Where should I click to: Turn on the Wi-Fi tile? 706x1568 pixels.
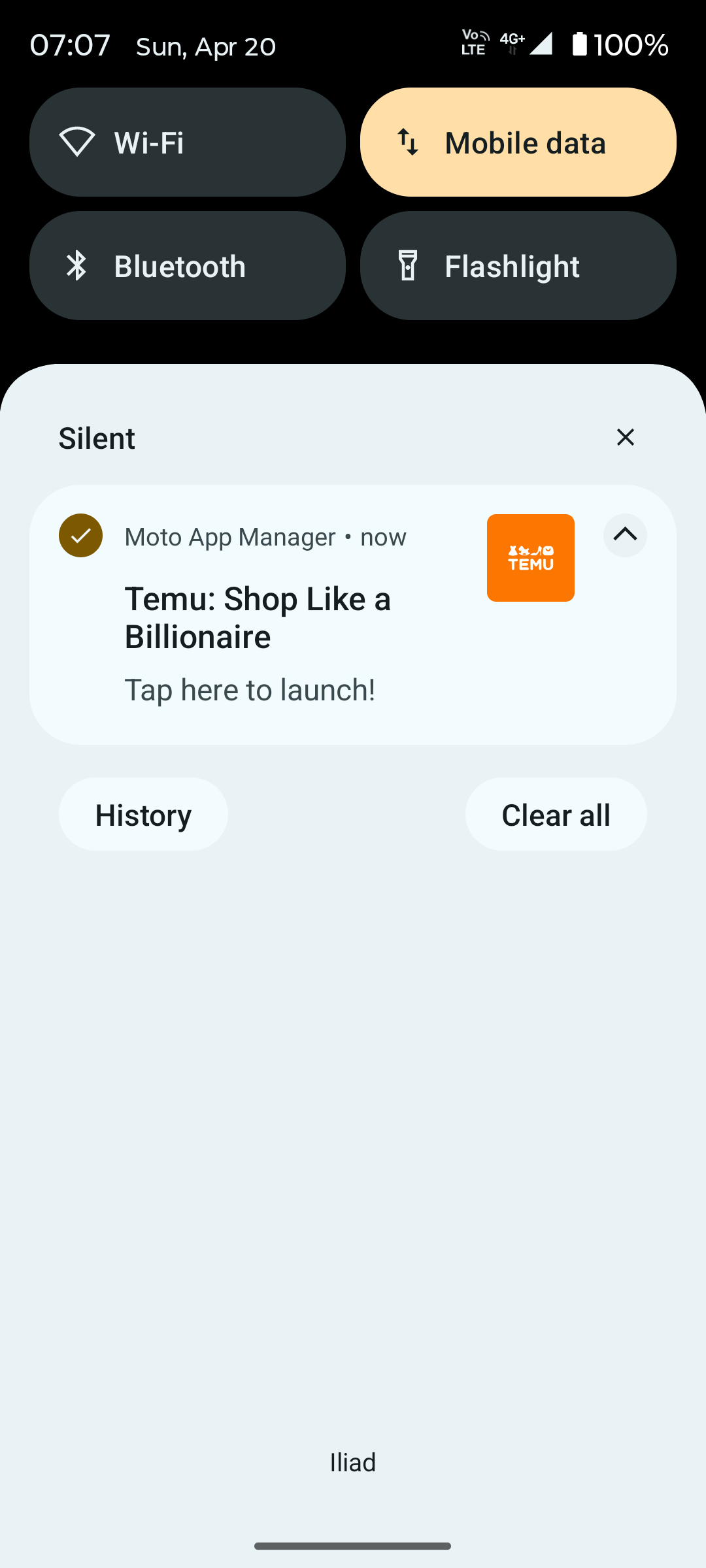coord(188,142)
